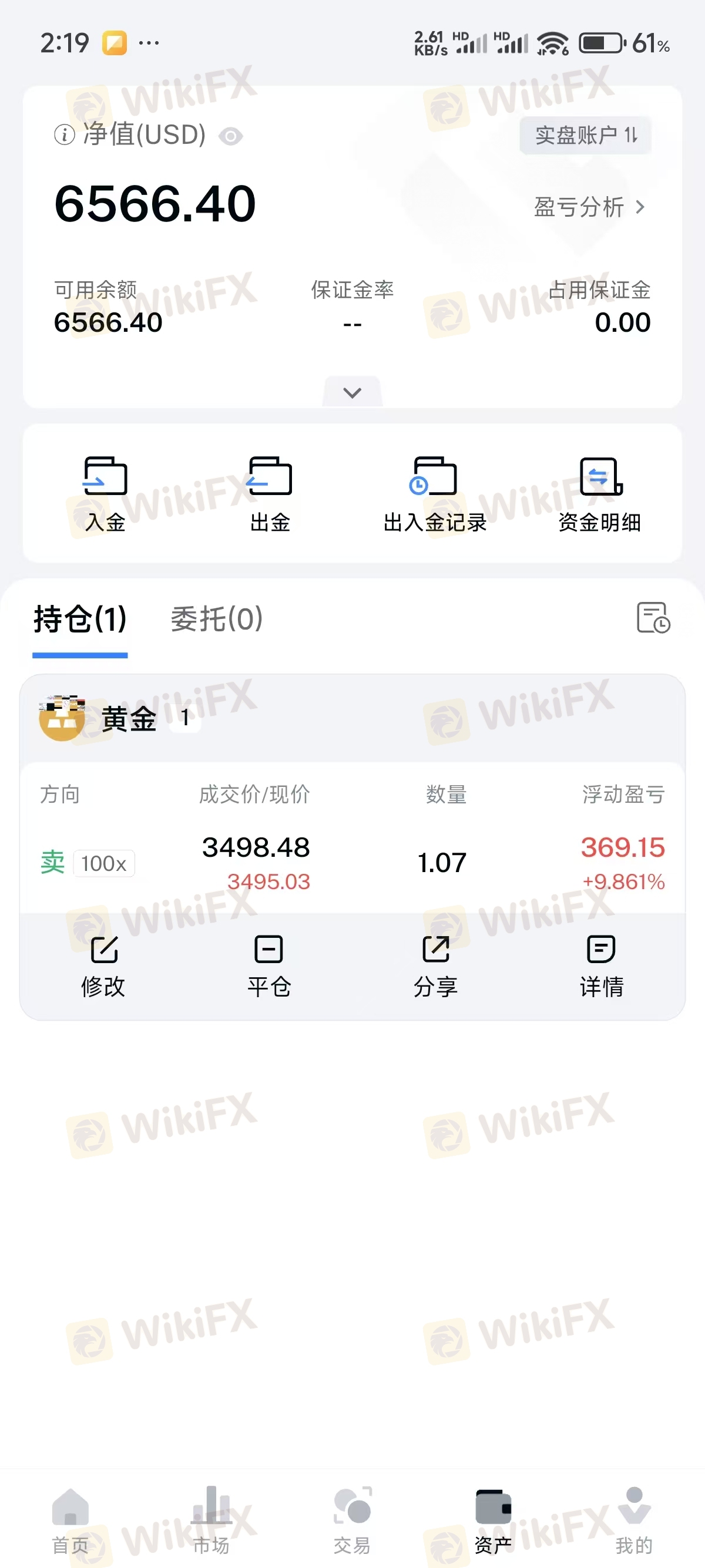Tap the info icon beside 净值(USD)

click(65, 134)
